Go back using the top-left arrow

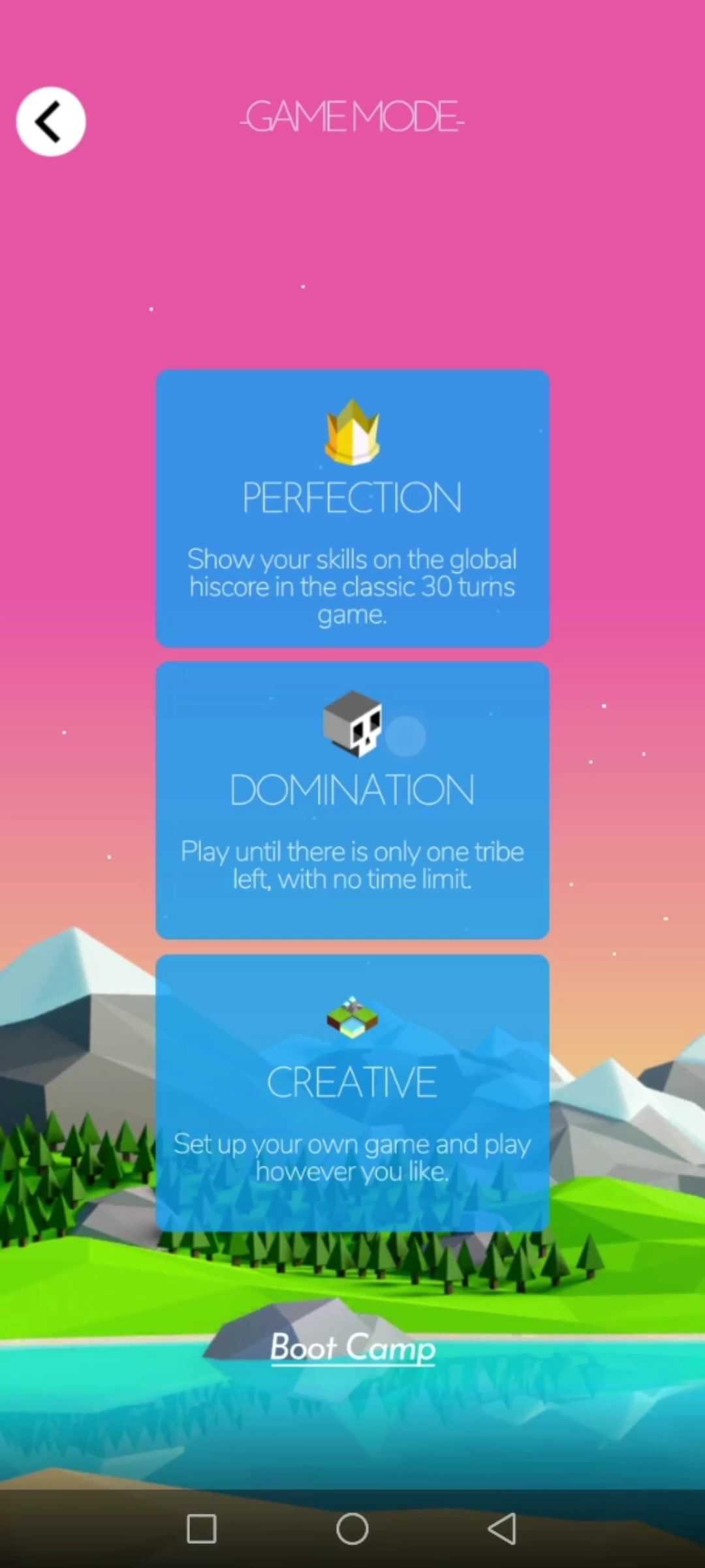coord(51,121)
